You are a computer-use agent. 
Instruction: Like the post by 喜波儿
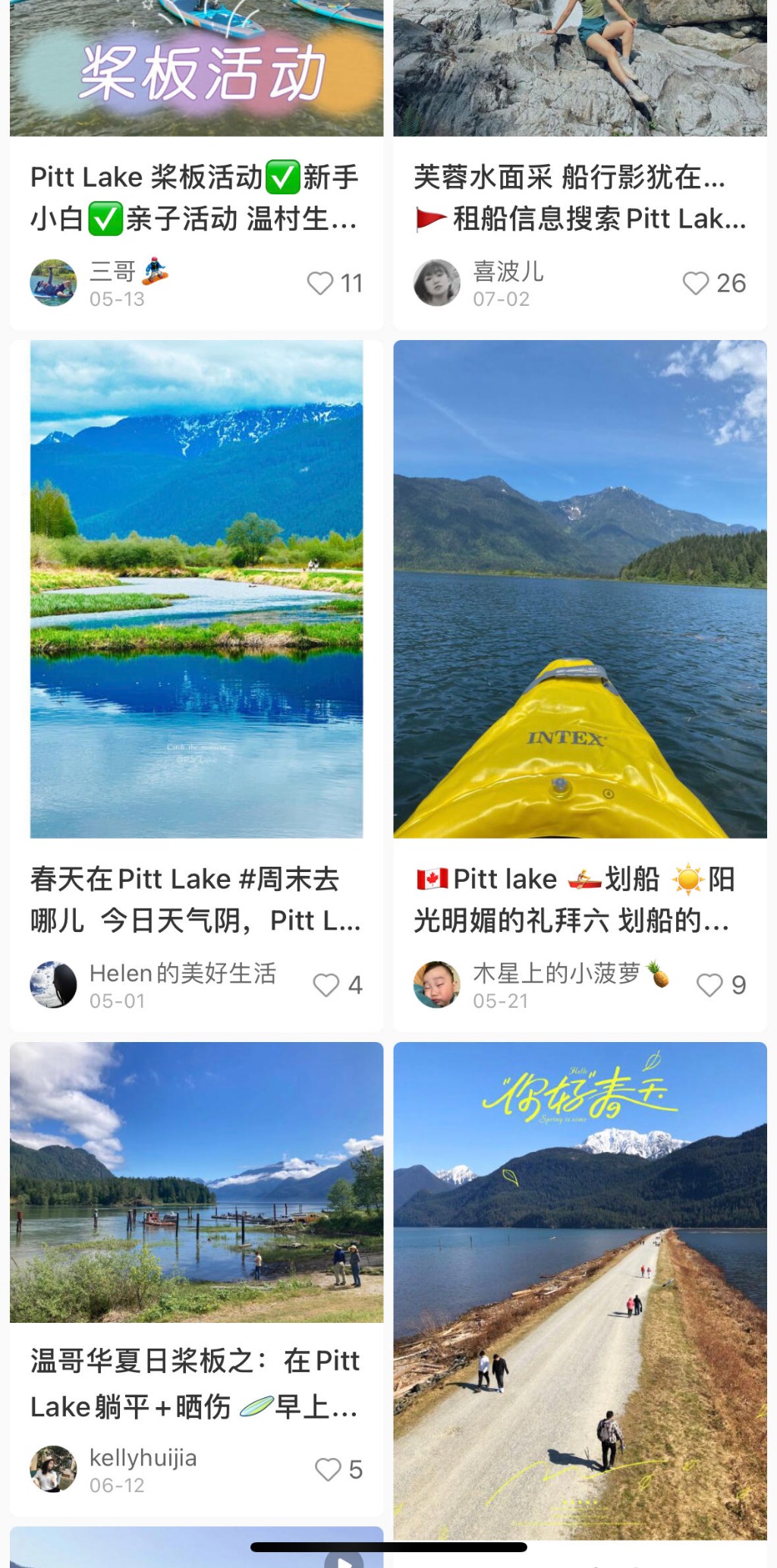[696, 283]
